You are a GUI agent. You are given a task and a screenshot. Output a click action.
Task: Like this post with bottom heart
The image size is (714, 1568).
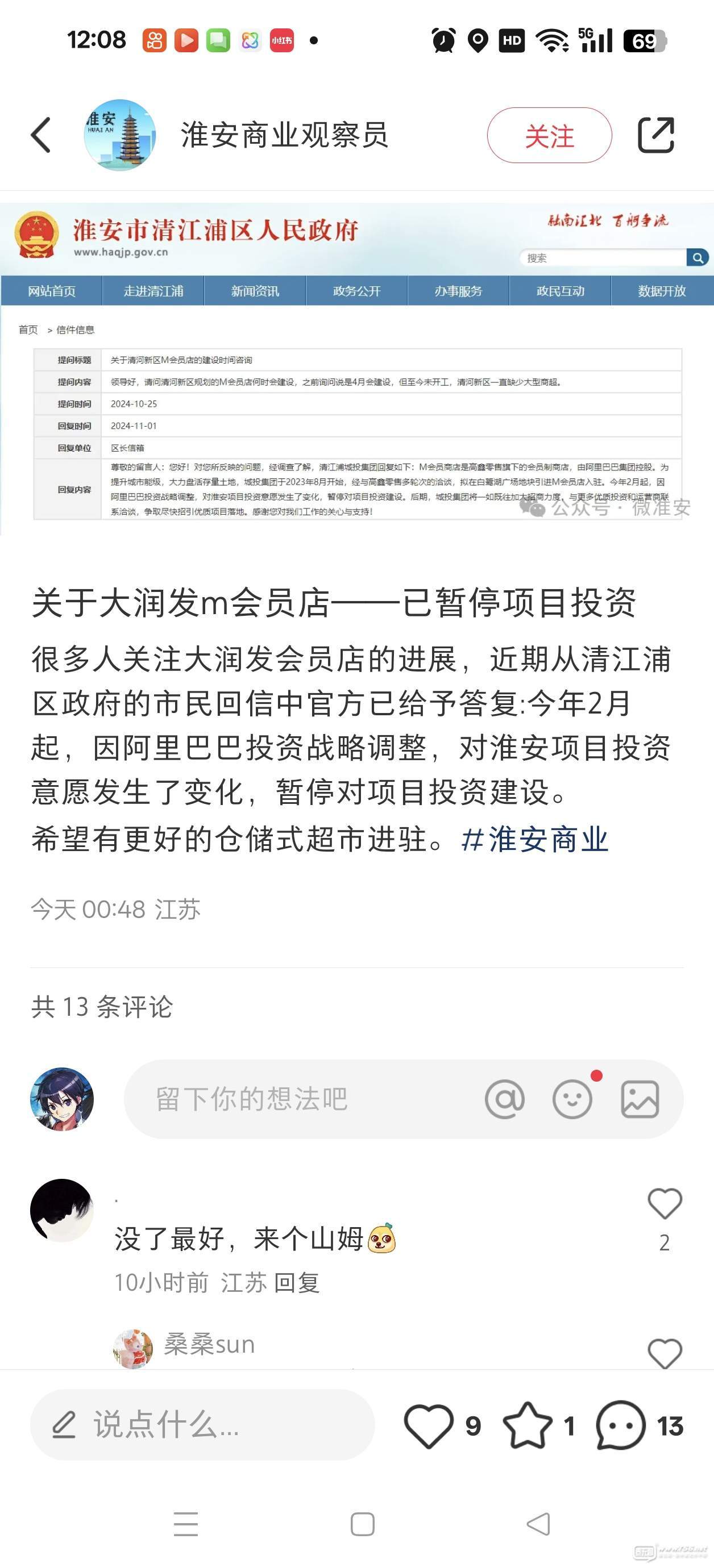(x=429, y=1425)
